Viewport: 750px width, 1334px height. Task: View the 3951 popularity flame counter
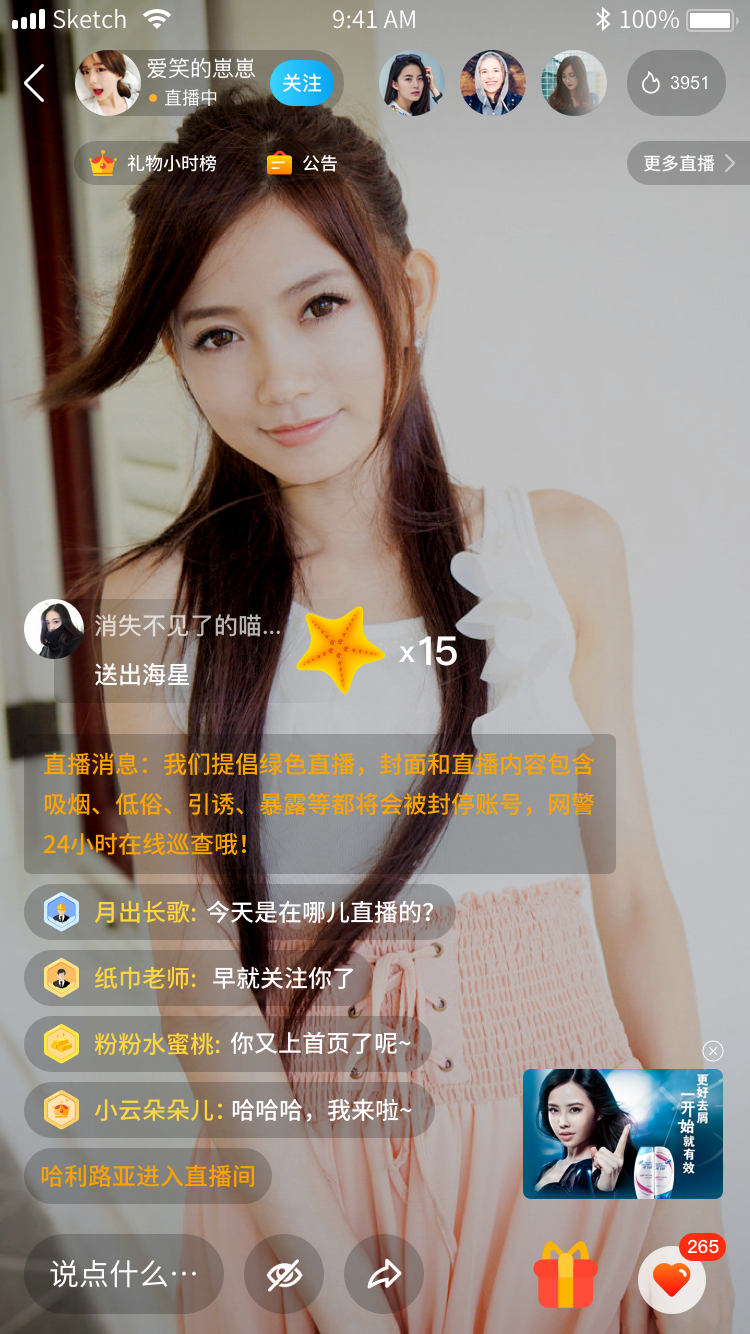(676, 83)
